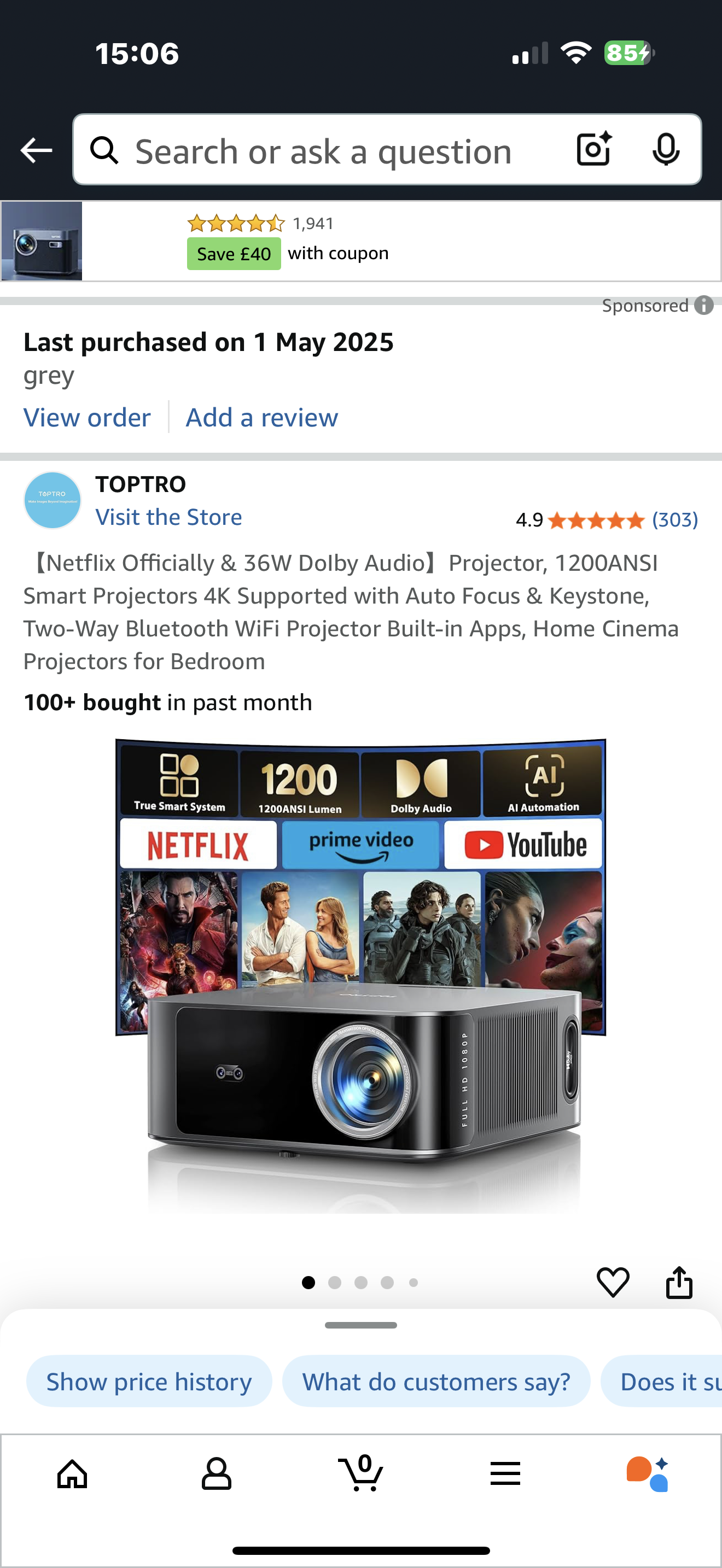Open the Rufus AI assistant tab
The image size is (722, 1568).
click(648, 1473)
